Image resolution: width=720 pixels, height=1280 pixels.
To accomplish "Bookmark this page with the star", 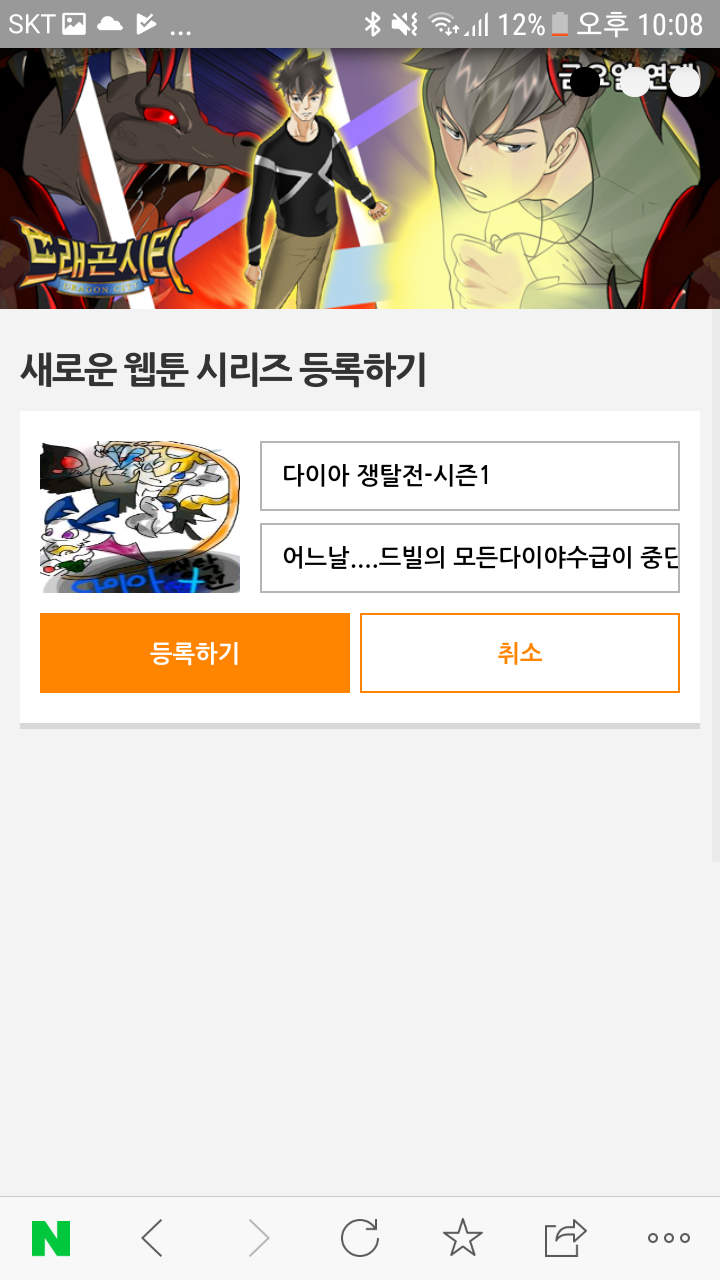I will point(462,1238).
